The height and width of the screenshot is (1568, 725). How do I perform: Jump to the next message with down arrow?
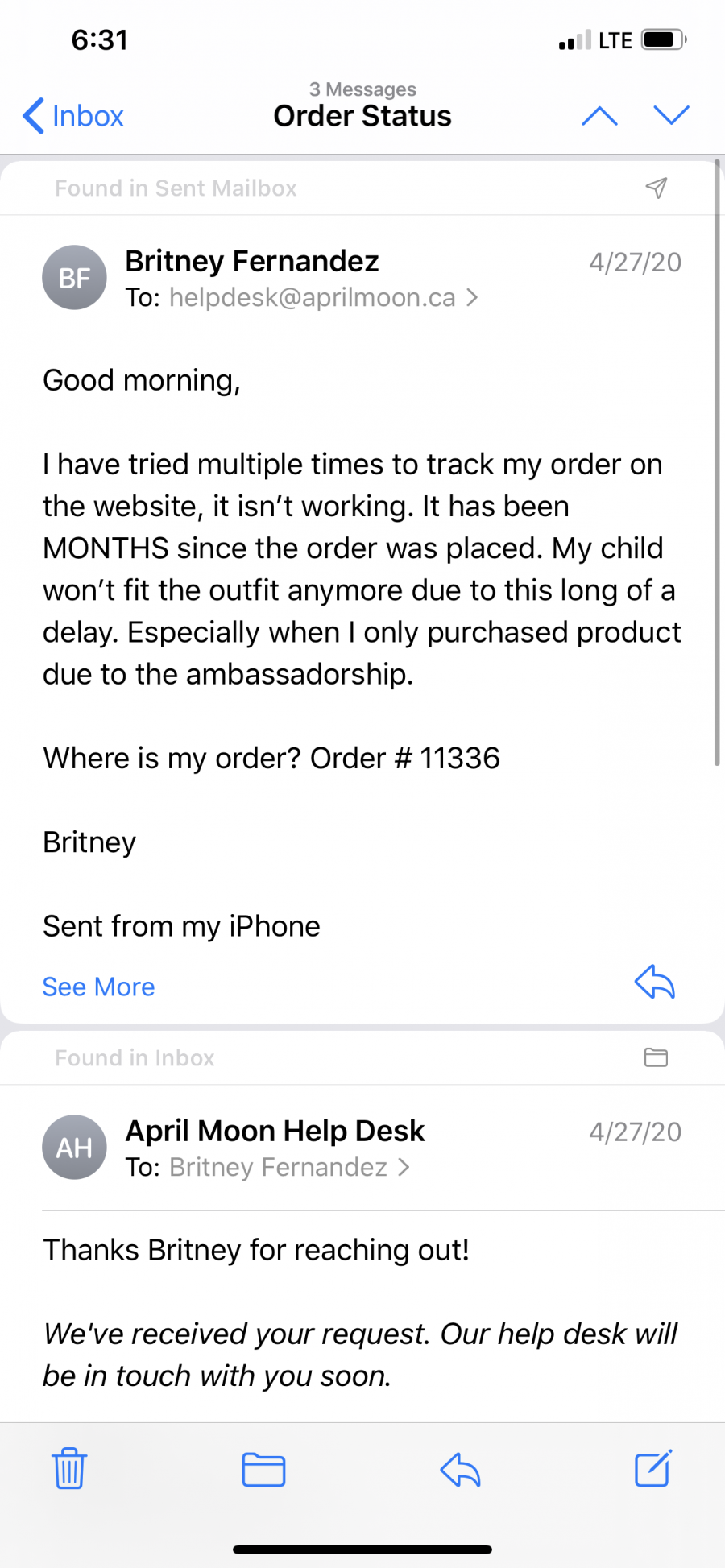pos(671,116)
